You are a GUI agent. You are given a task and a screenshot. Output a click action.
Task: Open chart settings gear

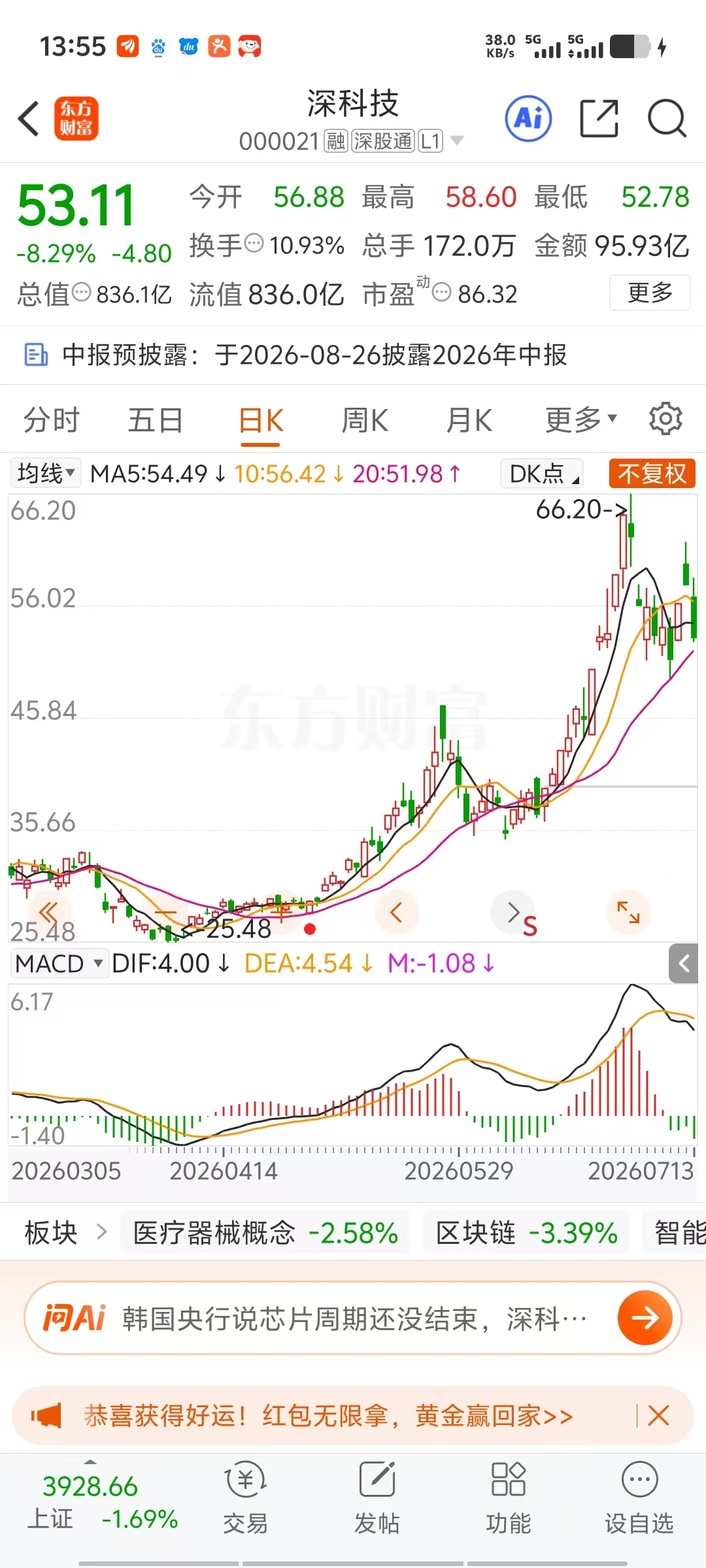coord(665,419)
